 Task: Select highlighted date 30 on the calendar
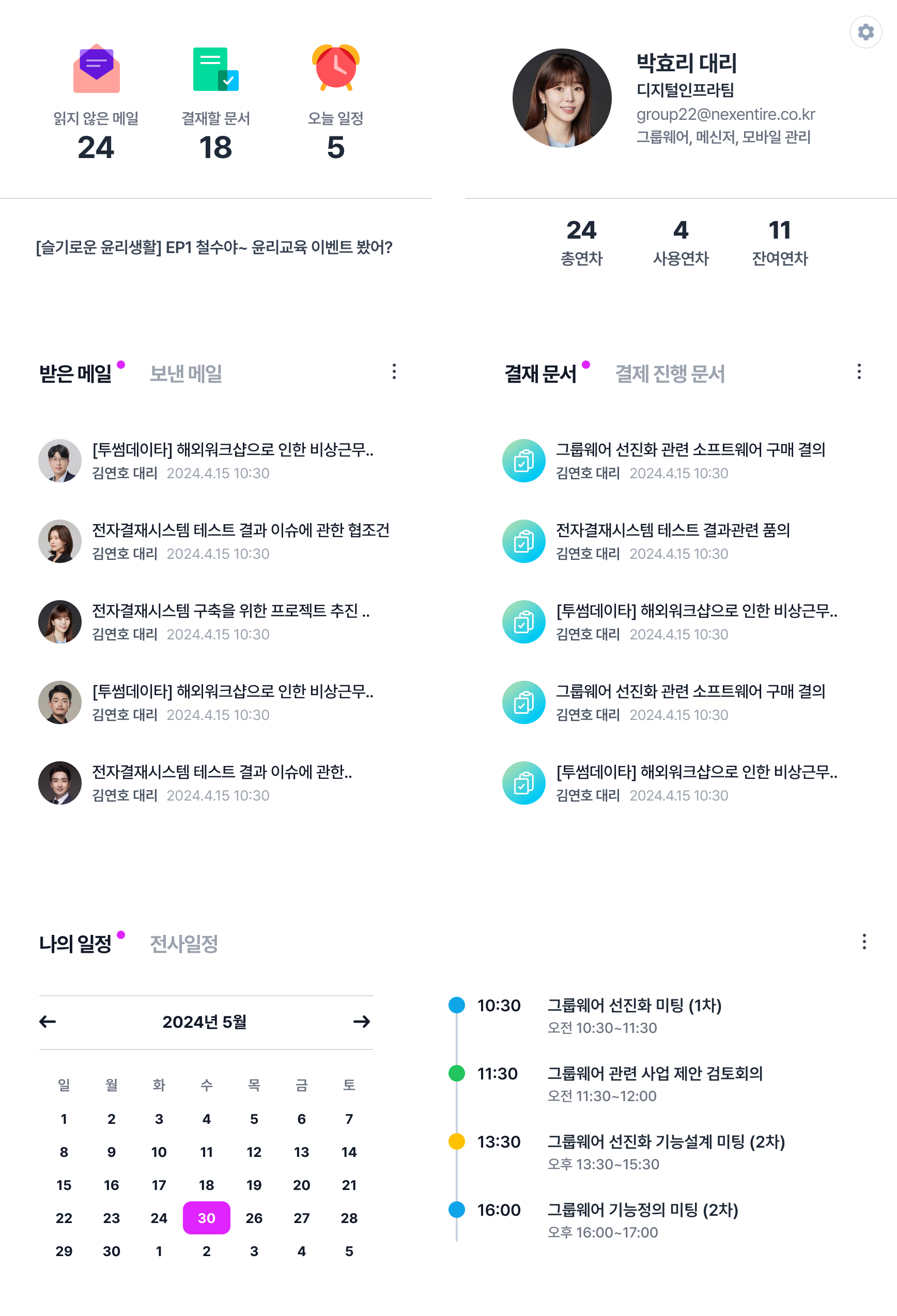tap(206, 1218)
